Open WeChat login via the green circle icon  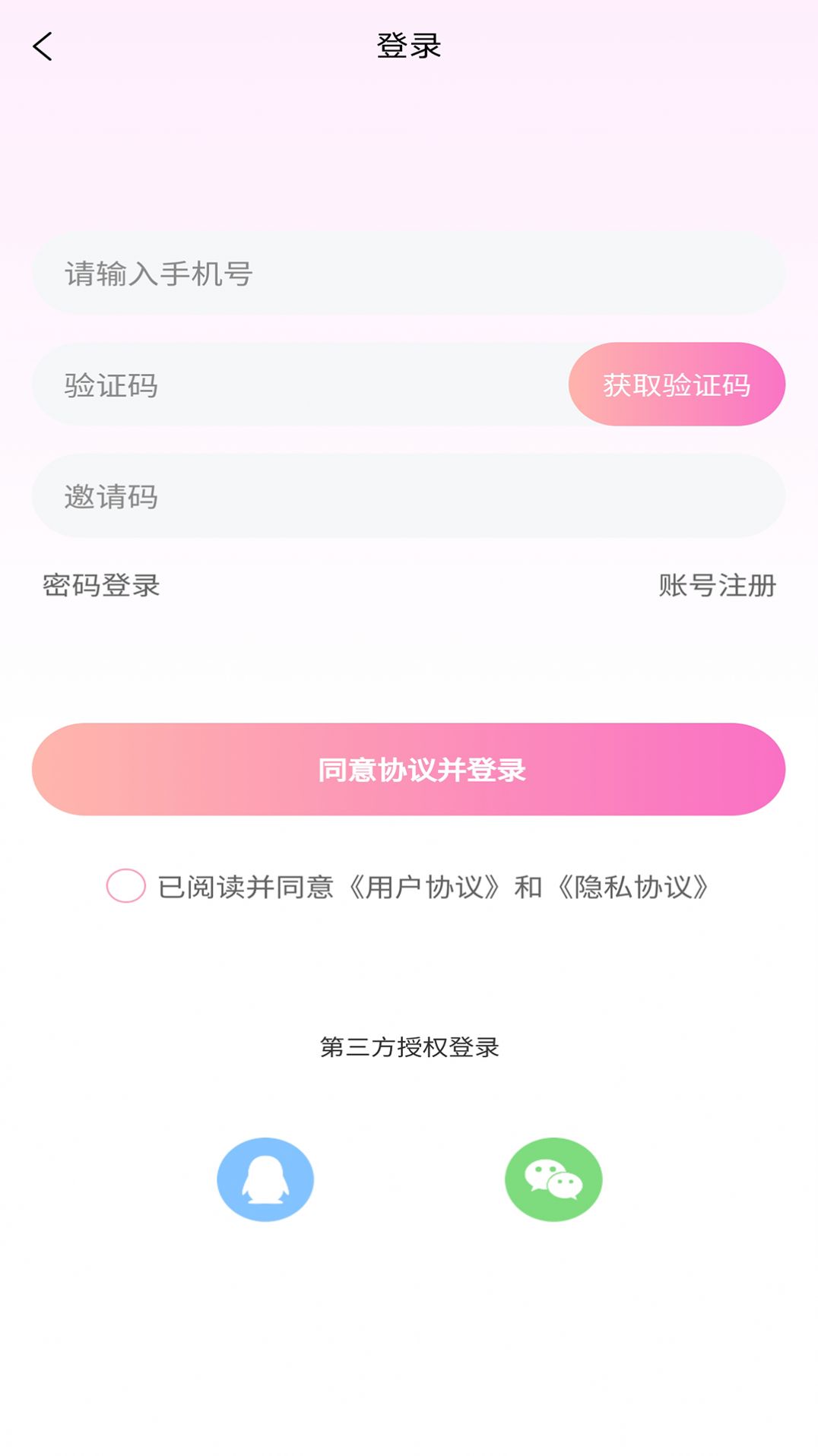tap(553, 1179)
